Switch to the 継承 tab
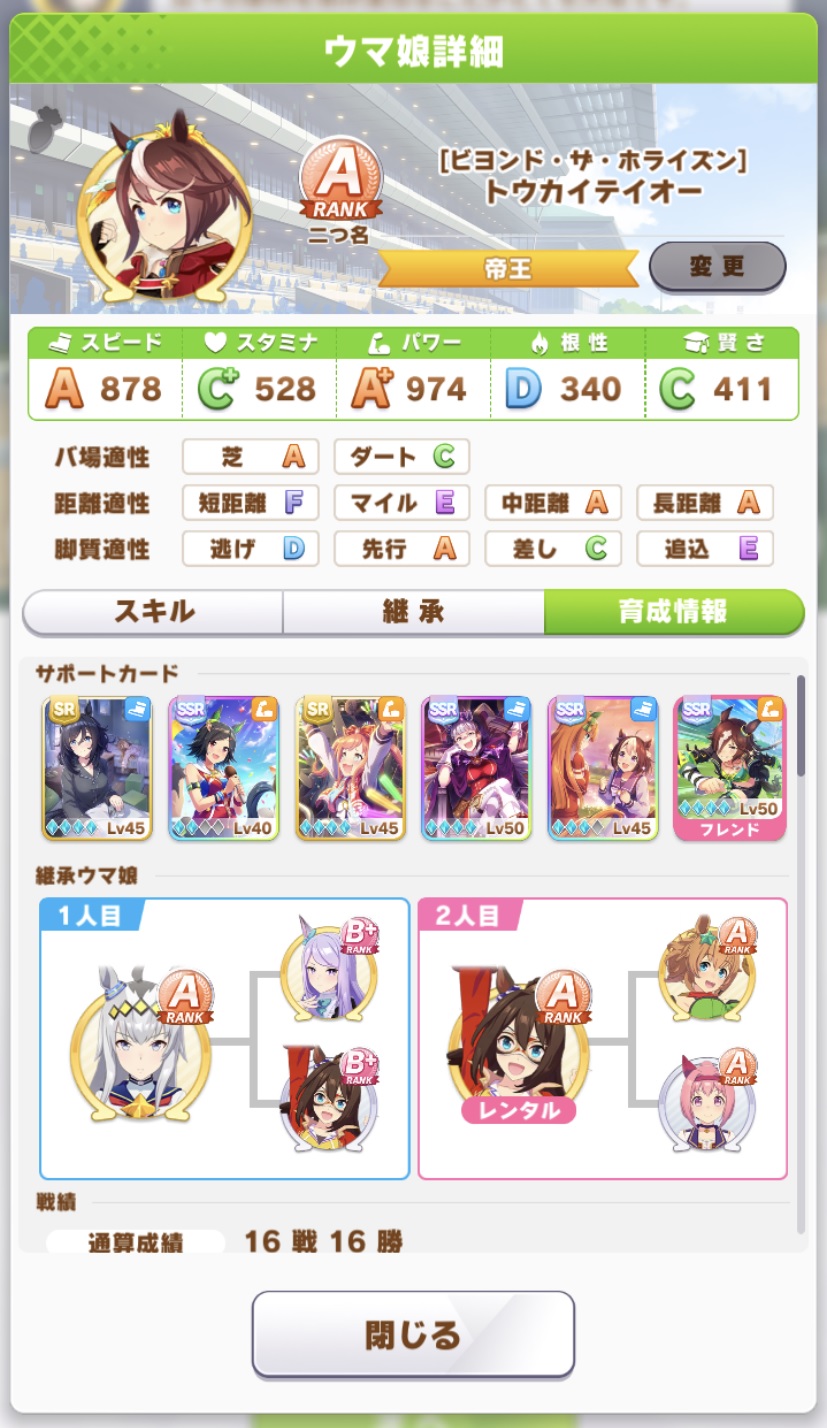This screenshot has height=1428, width=827. tap(414, 612)
